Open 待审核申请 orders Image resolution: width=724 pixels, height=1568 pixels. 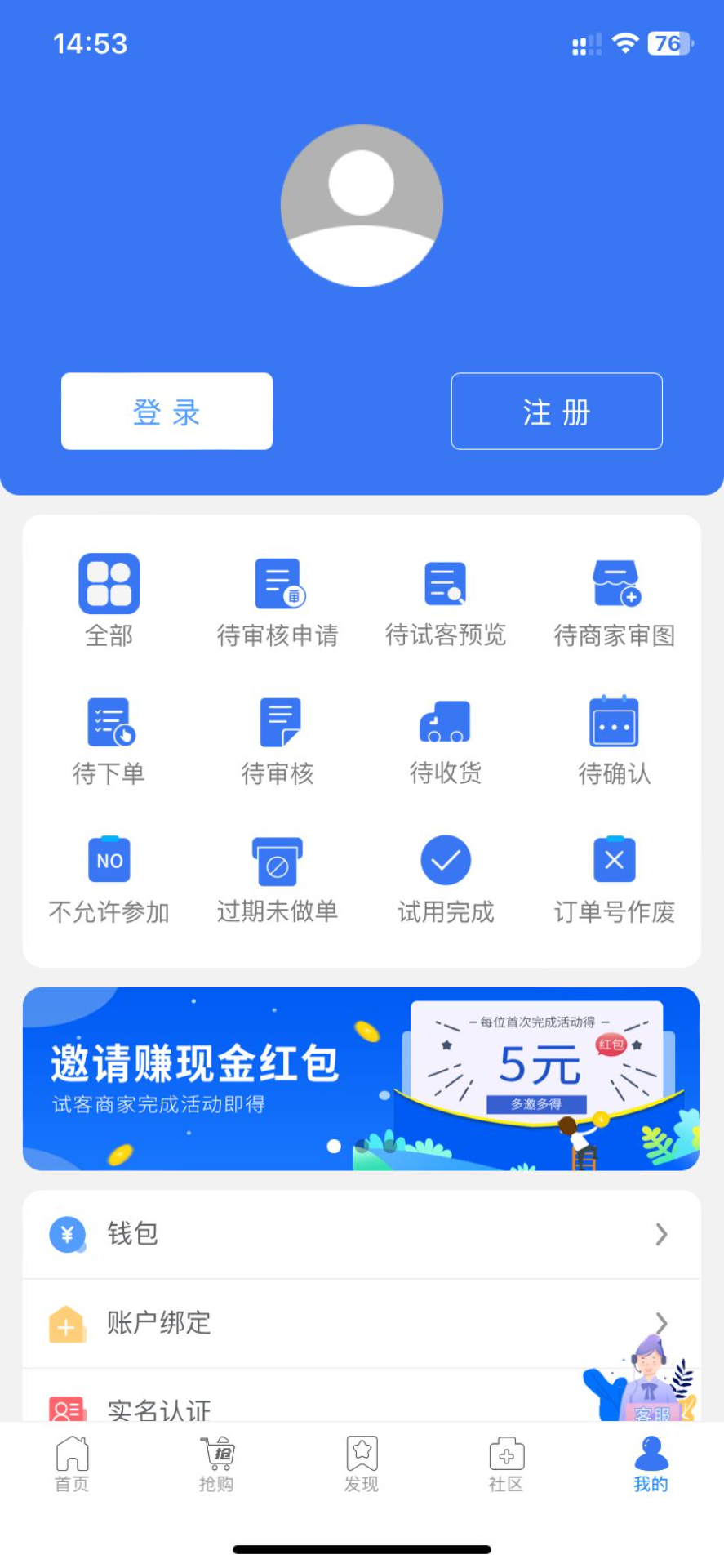coord(278,599)
